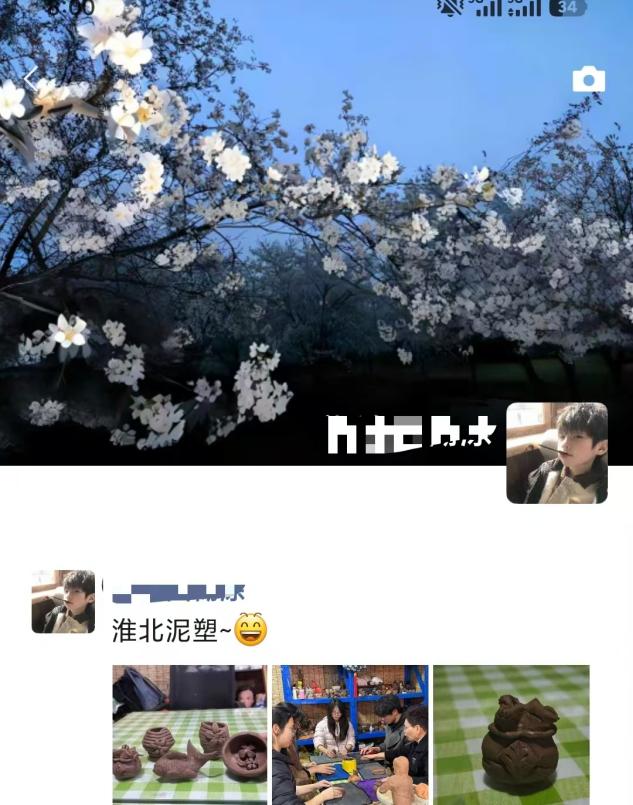The height and width of the screenshot is (805, 633).
Task: View the photo of people sculpting clay
Action: click(350, 734)
